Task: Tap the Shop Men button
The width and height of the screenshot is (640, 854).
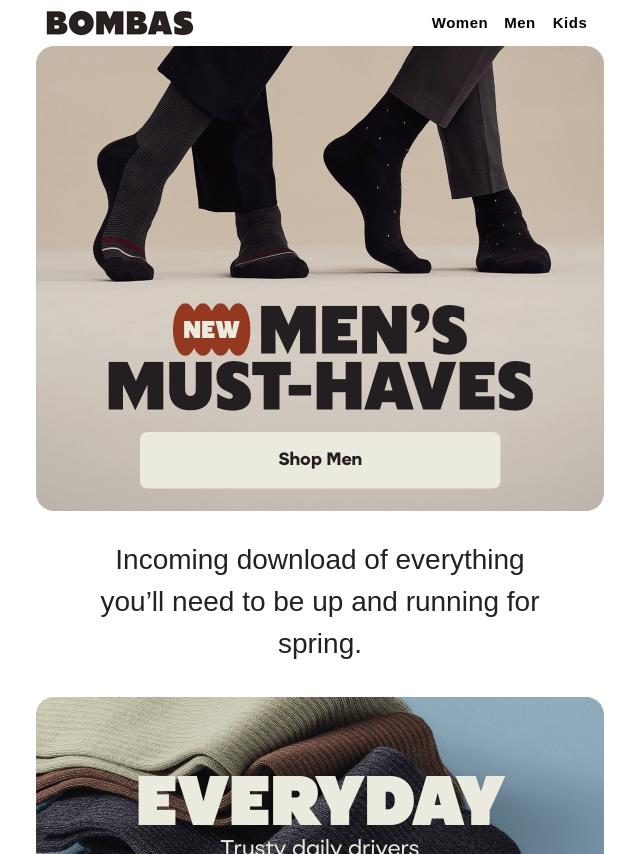Action: tap(320, 460)
